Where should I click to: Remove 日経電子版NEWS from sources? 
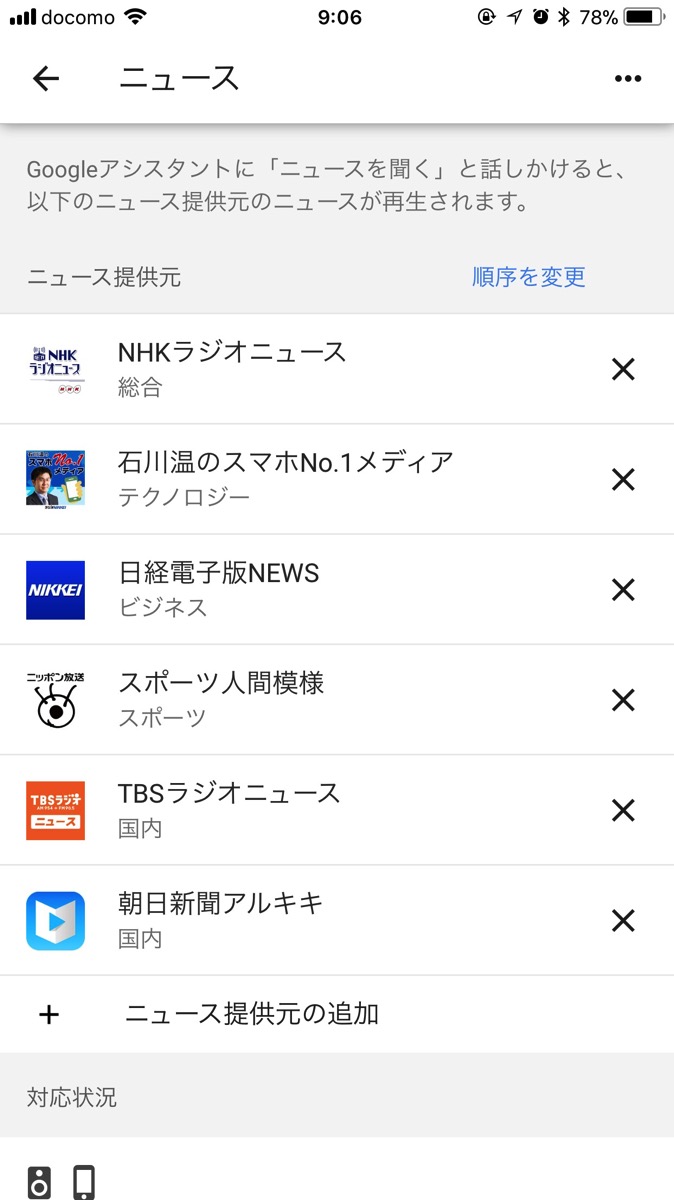(623, 590)
